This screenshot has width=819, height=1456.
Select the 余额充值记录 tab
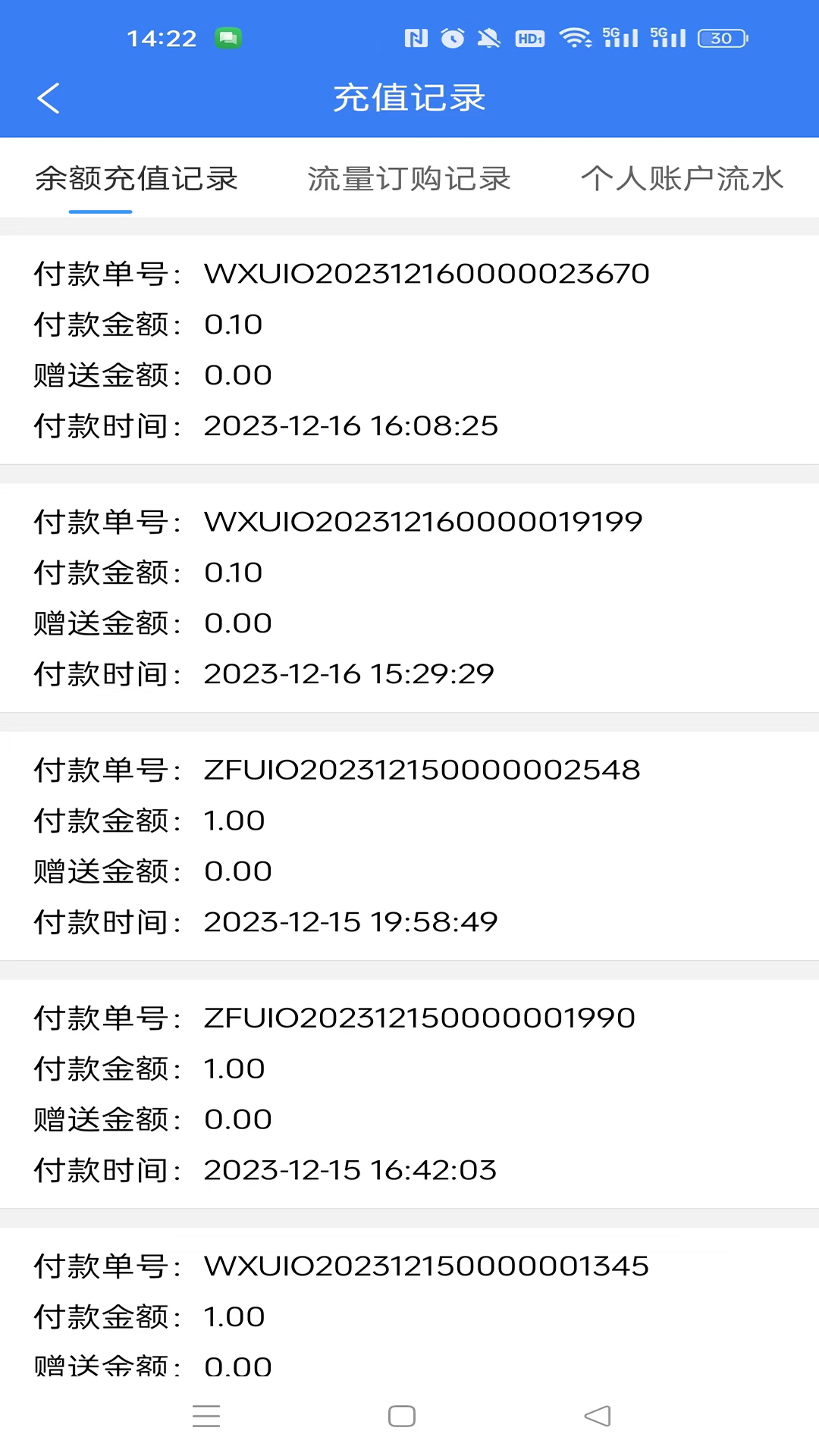click(x=136, y=179)
